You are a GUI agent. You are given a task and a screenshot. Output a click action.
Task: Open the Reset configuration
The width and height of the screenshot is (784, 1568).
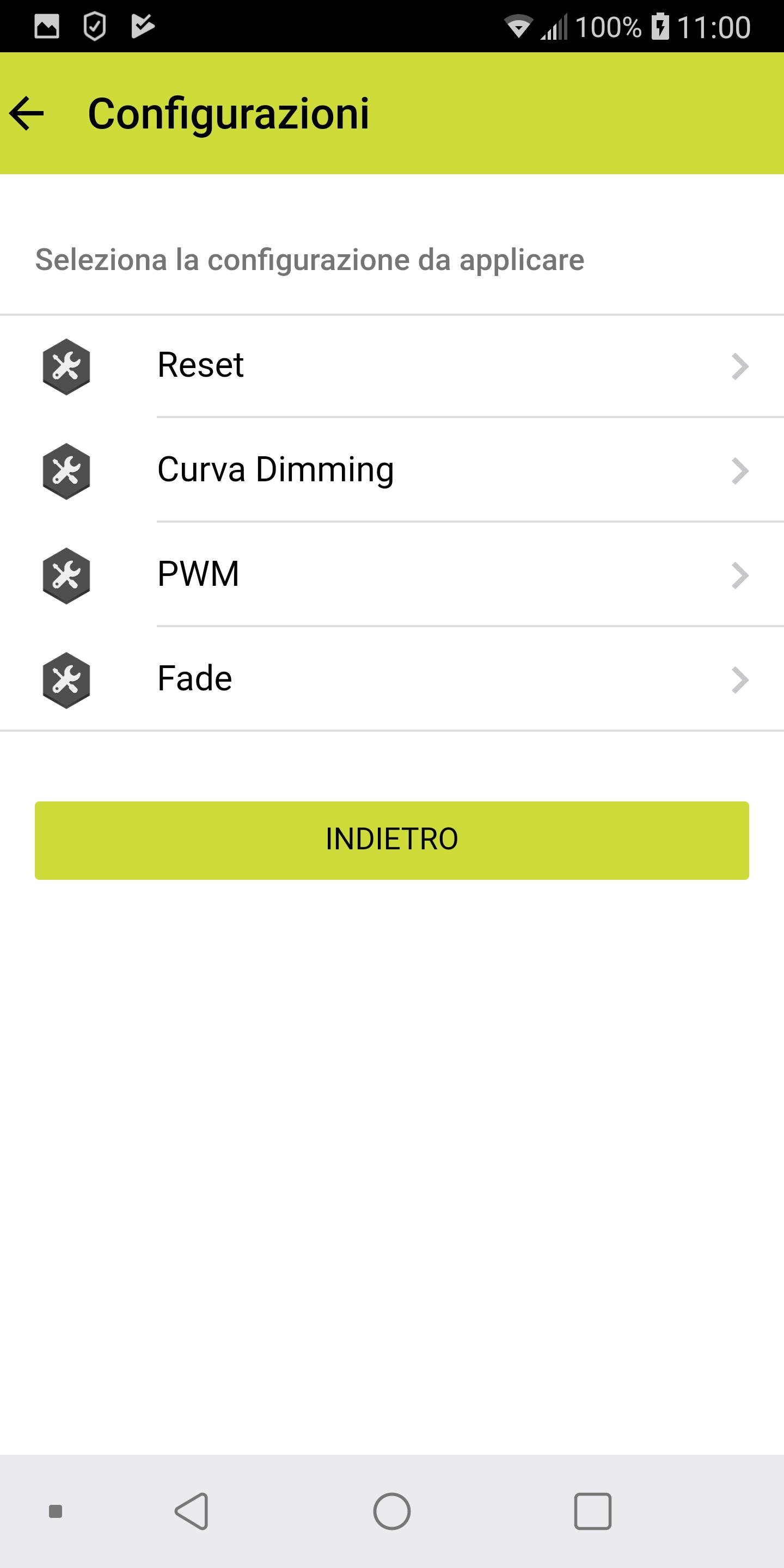(392, 366)
